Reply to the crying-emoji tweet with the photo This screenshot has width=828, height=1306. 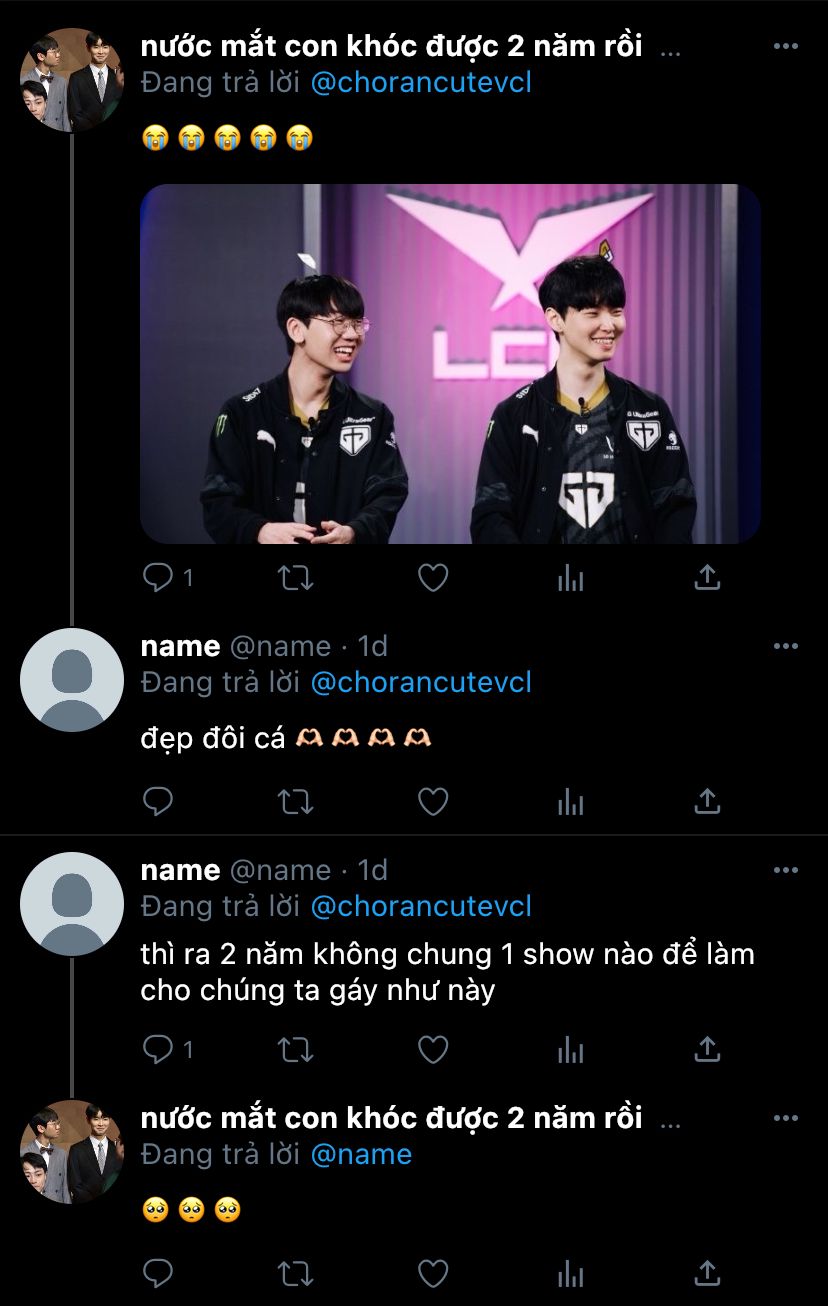[159, 577]
